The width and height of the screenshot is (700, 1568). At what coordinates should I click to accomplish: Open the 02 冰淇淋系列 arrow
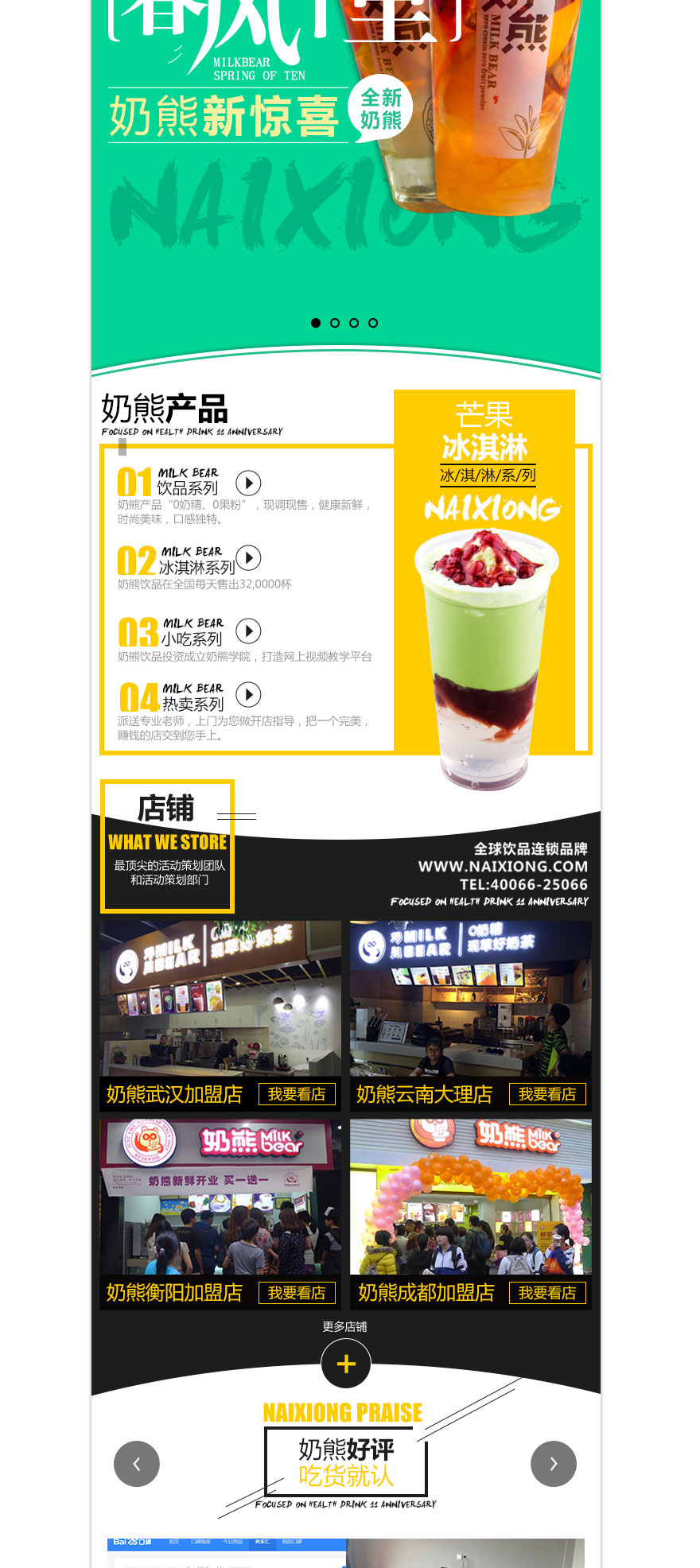(x=248, y=558)
